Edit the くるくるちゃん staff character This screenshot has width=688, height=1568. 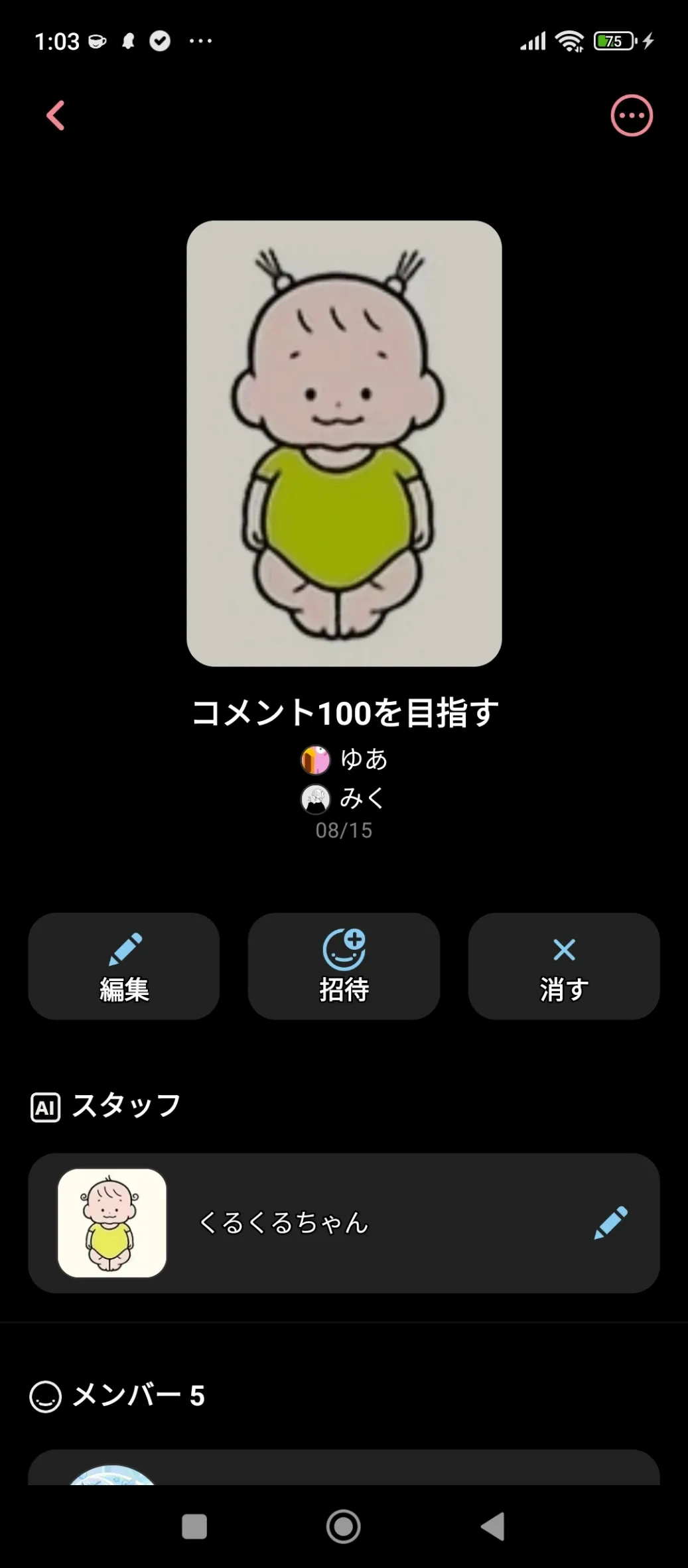point(610,1222)
